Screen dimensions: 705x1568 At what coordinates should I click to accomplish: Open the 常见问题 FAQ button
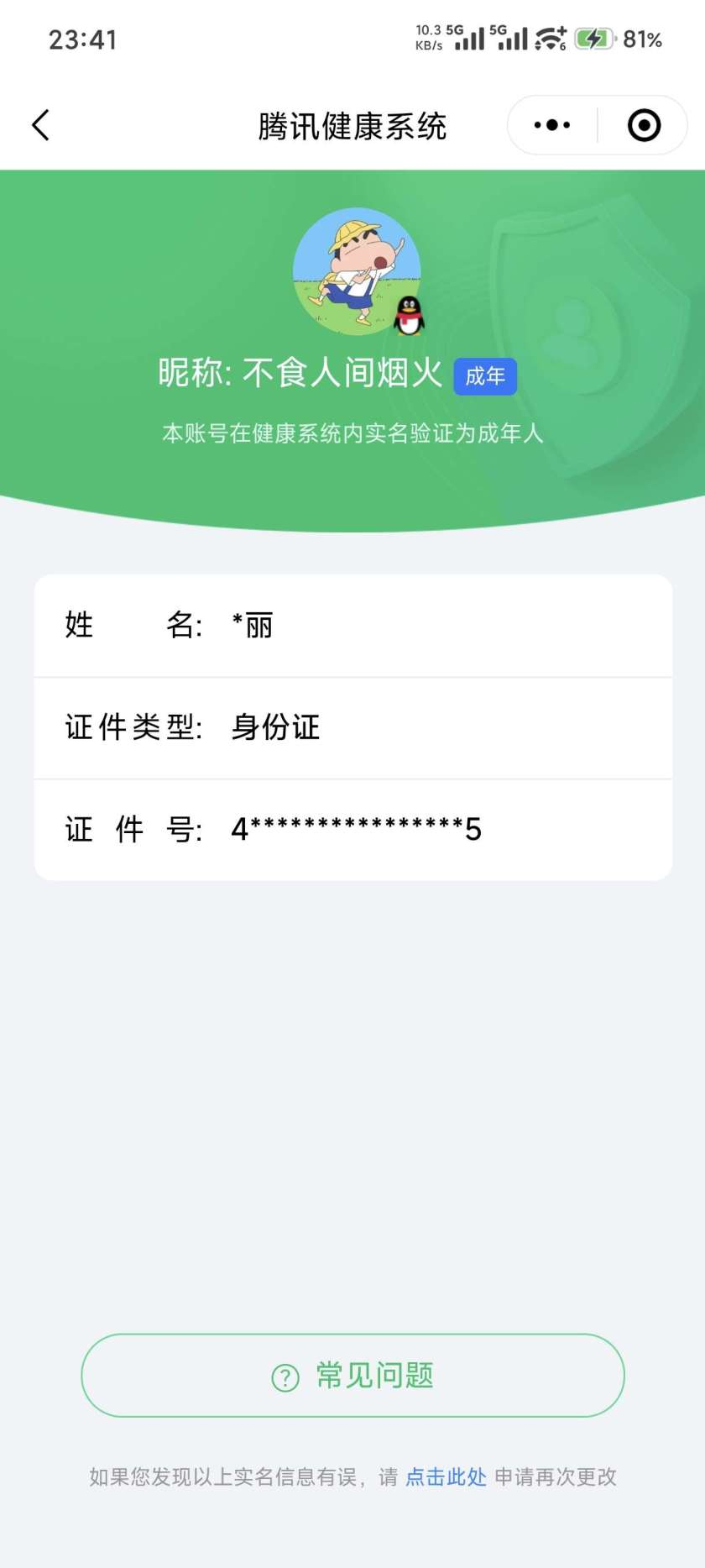pyautogui.click(x=352, y=1376)
